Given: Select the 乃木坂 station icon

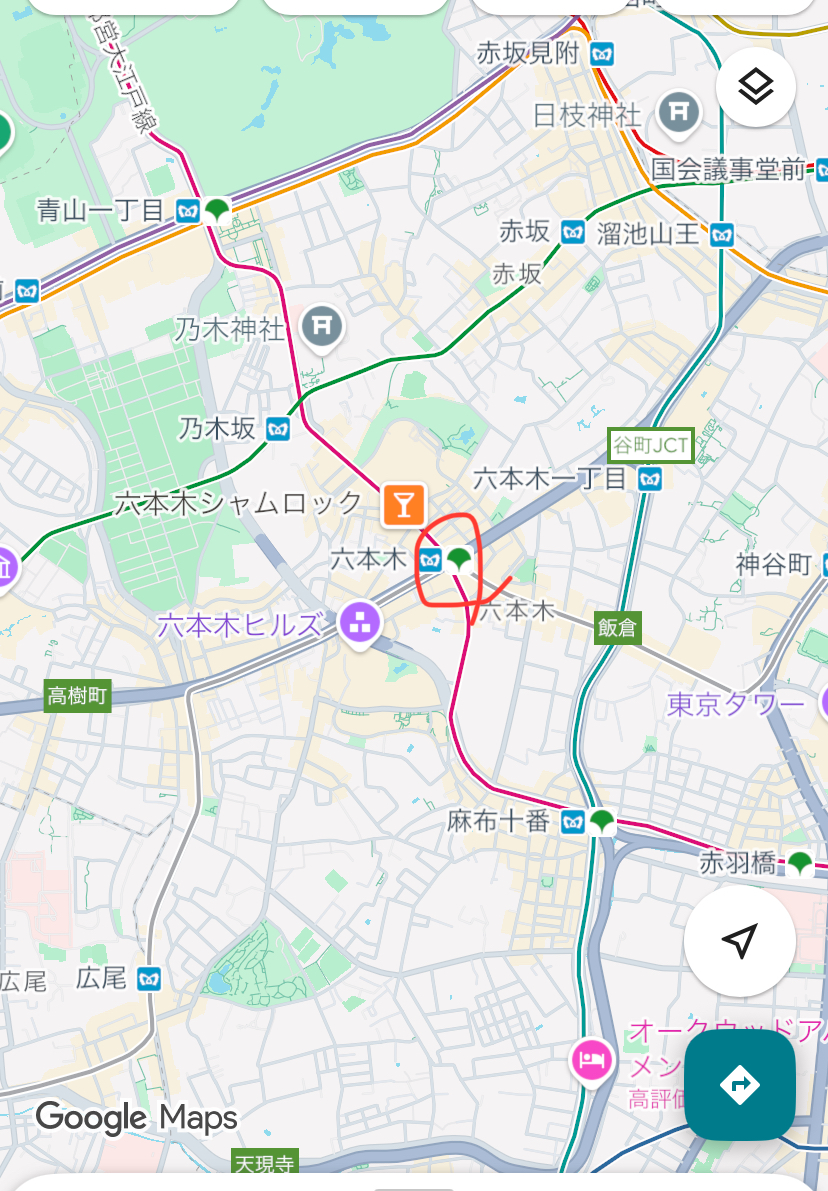Looking at the screenshot, I should pyautogui.click(x=278, y=430).
